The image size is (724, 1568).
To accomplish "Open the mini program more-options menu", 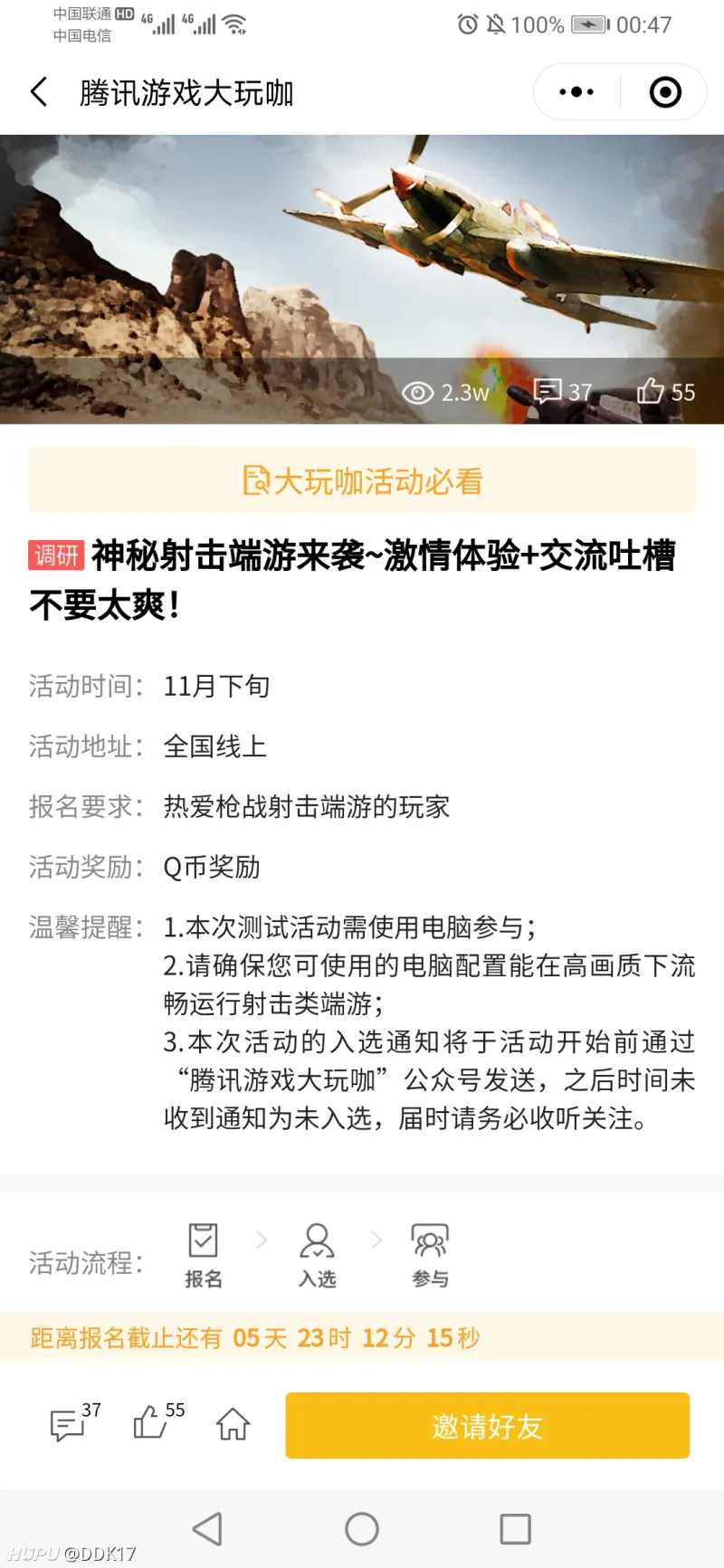I will [x=576, y=92].
